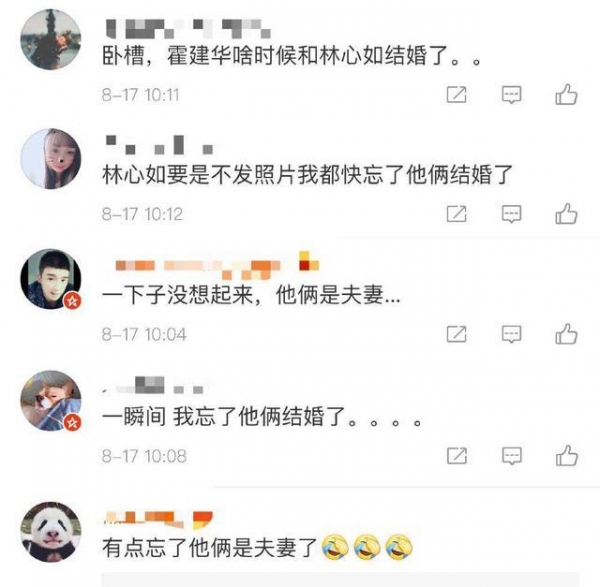The image size is (600, 587).
Task: Repost the 8-17 10:08 comment
Action: click(x=456, y=455)
